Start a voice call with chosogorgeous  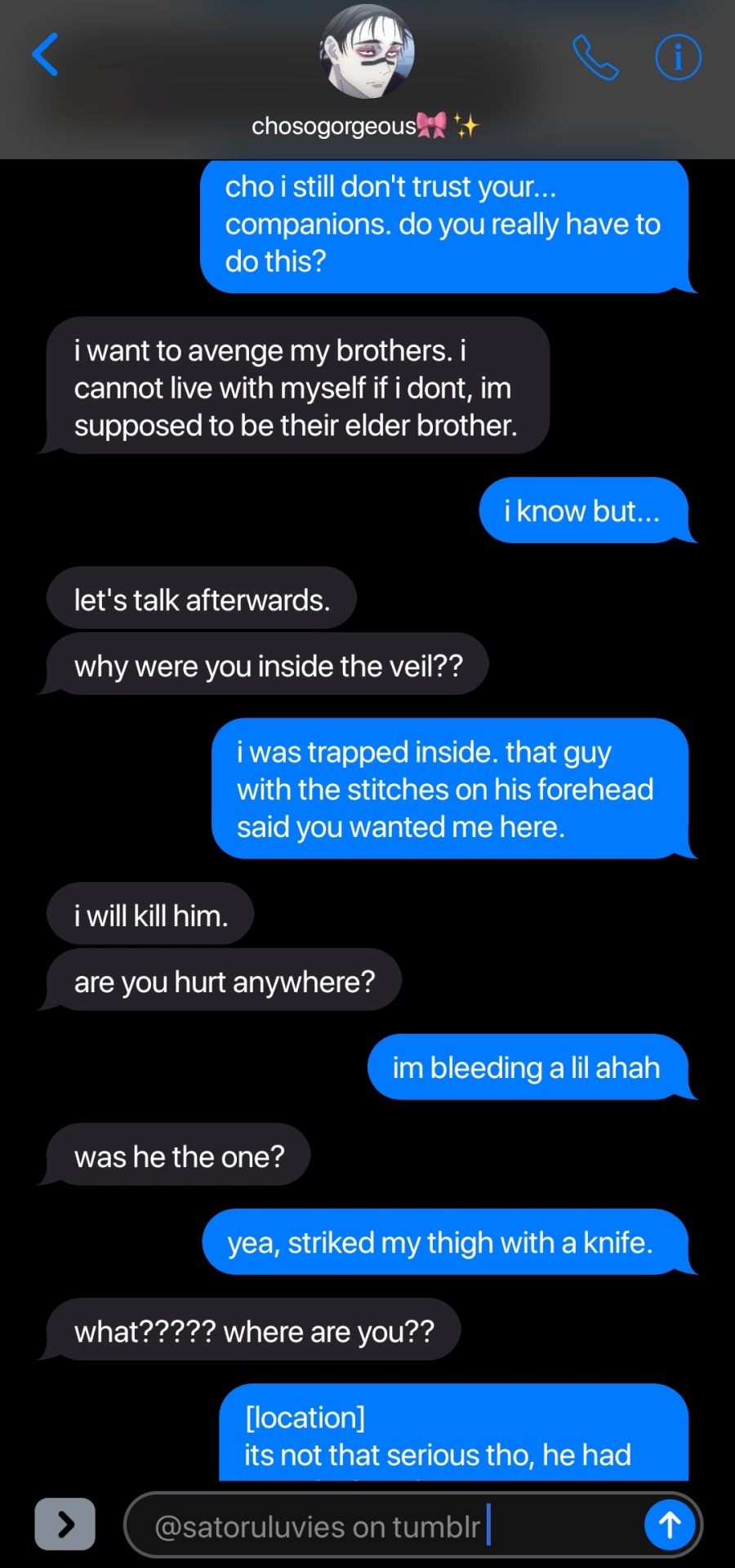coord(595,57)
